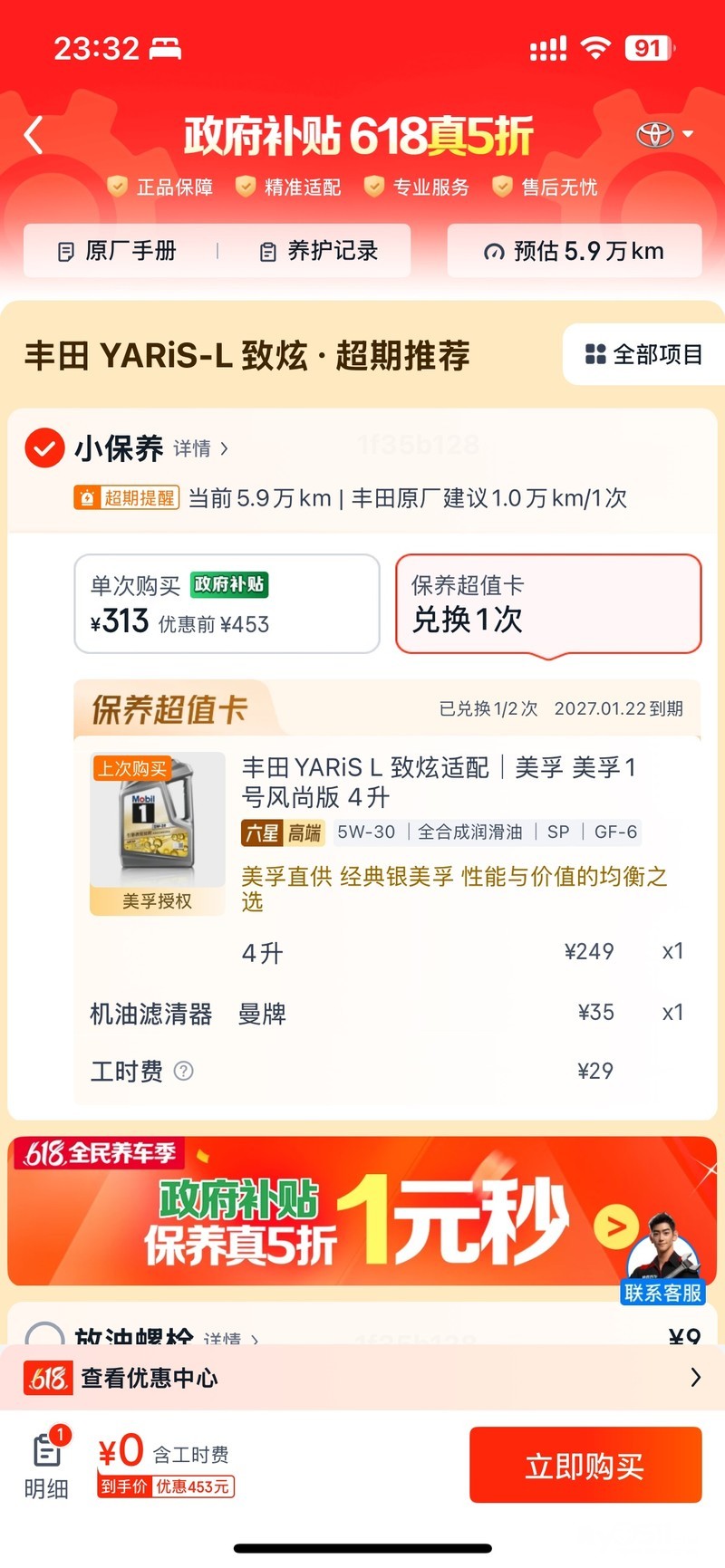View 养护记录
Image resolution: width=725 pixels, height=1568 pixels.
(x=319, y=251)
